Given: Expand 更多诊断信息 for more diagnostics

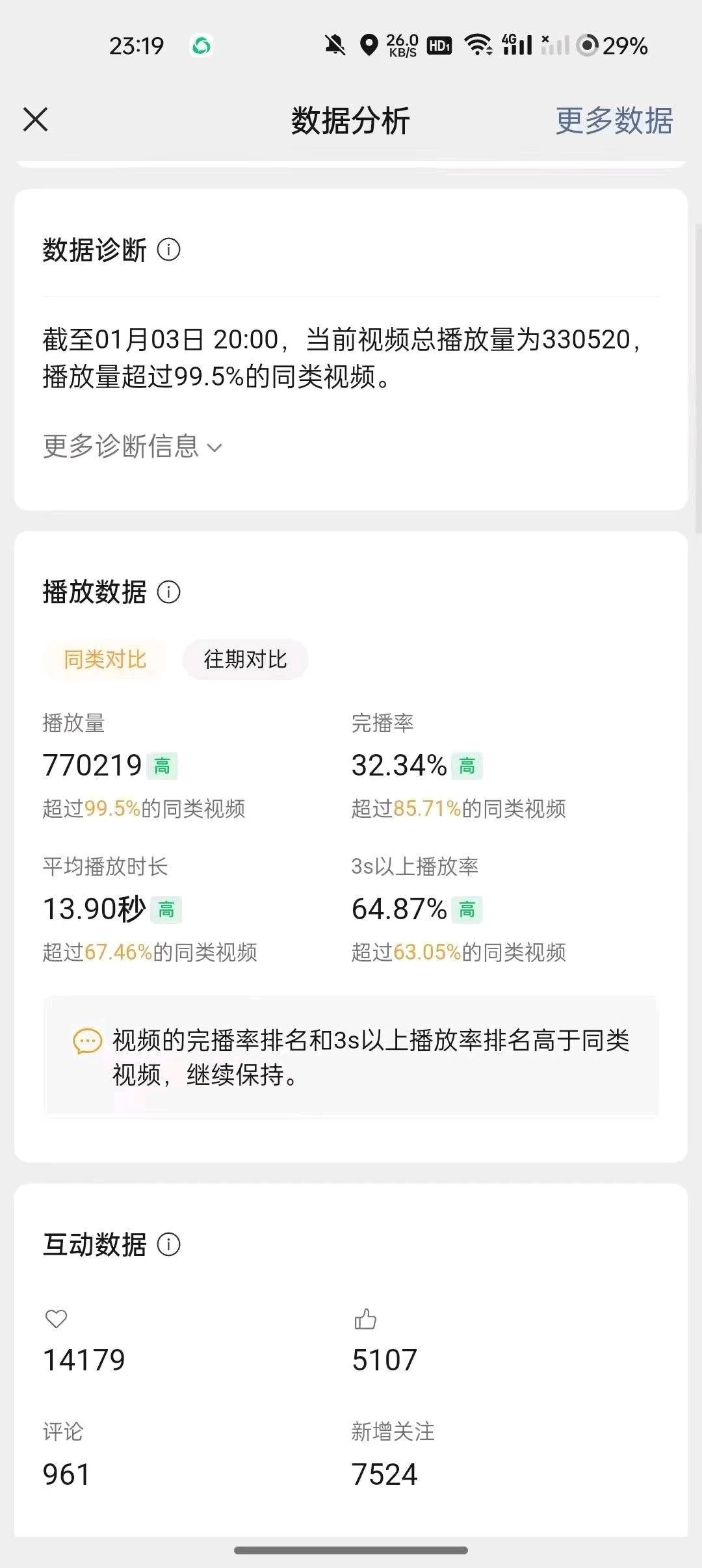Looking at the screenshot, I should coord(120,447).
